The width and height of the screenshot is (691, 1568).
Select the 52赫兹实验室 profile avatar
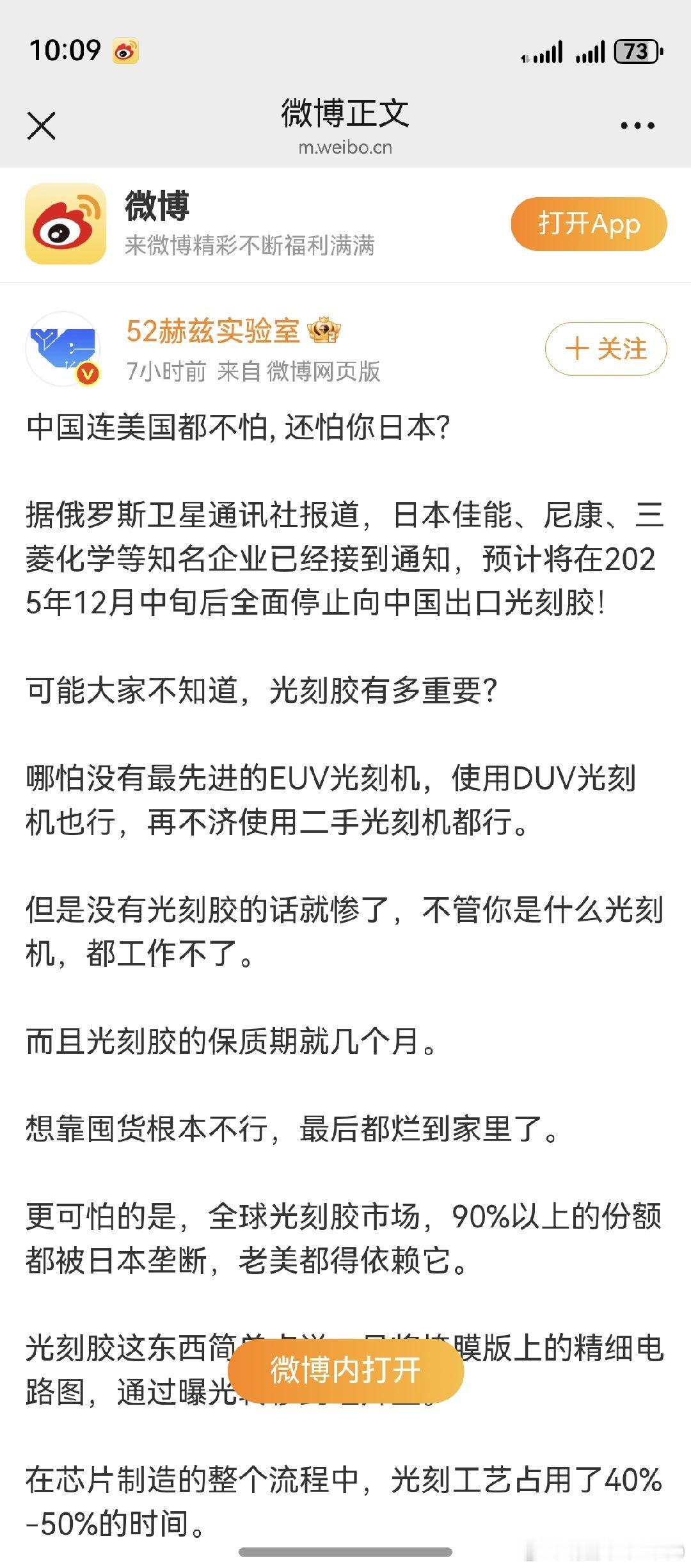[66, 349]
